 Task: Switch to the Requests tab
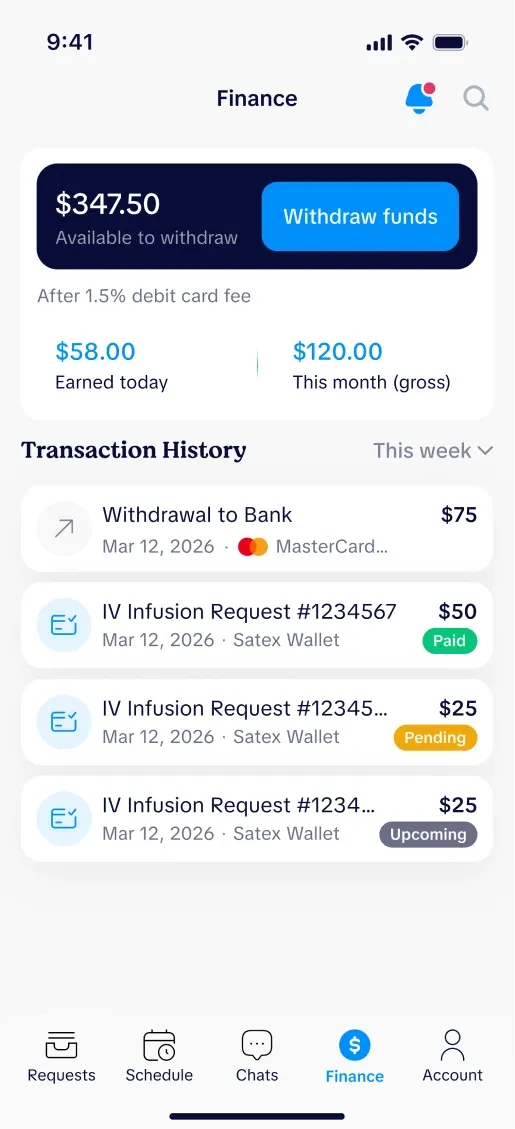(61, 1056)
